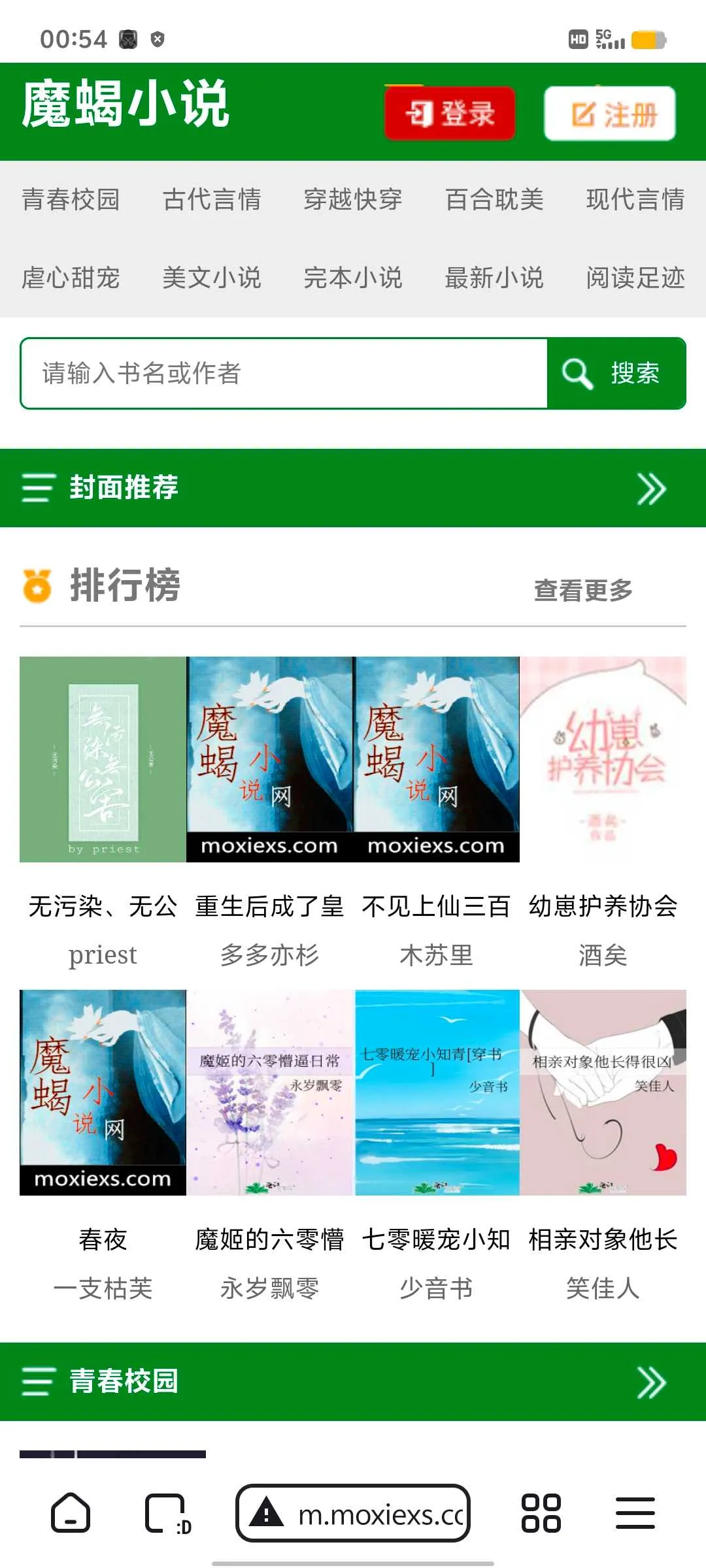706x1568 pixels.
Task: Go to the 百合耽美 category
Action: point(494,199)
